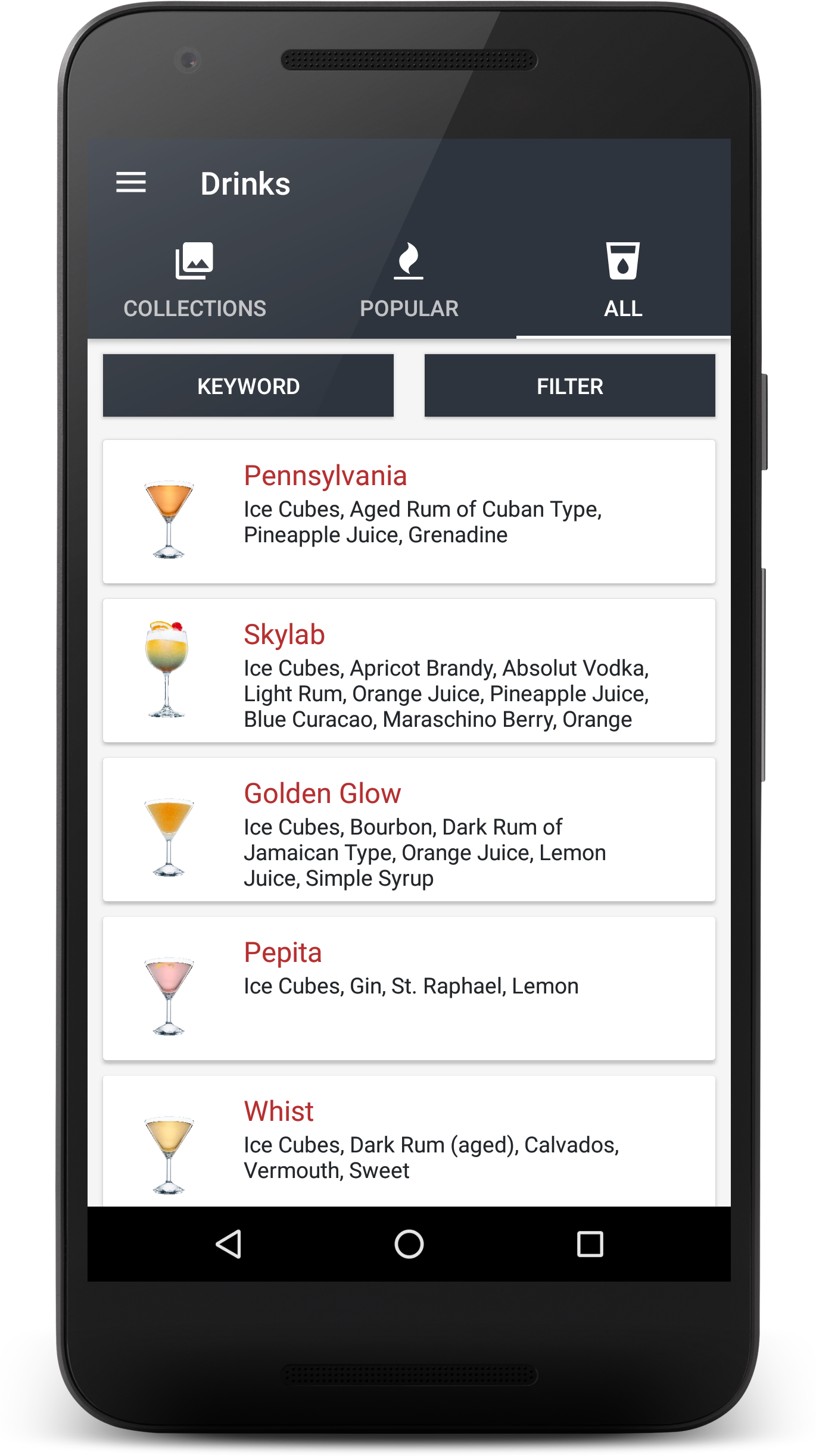The height and width of the screenshot is (1456, 816).
Task: Switch to the Collections tab
Action: (194, 281)
